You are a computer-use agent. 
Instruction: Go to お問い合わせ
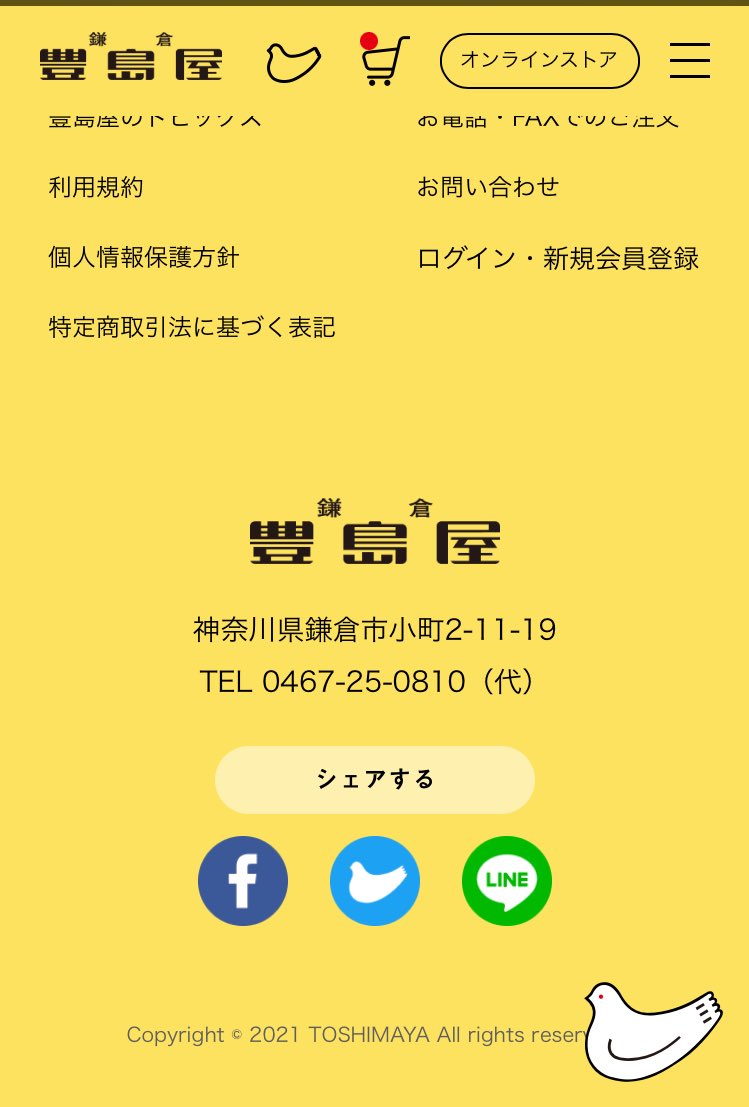click(x=488, y=186)
